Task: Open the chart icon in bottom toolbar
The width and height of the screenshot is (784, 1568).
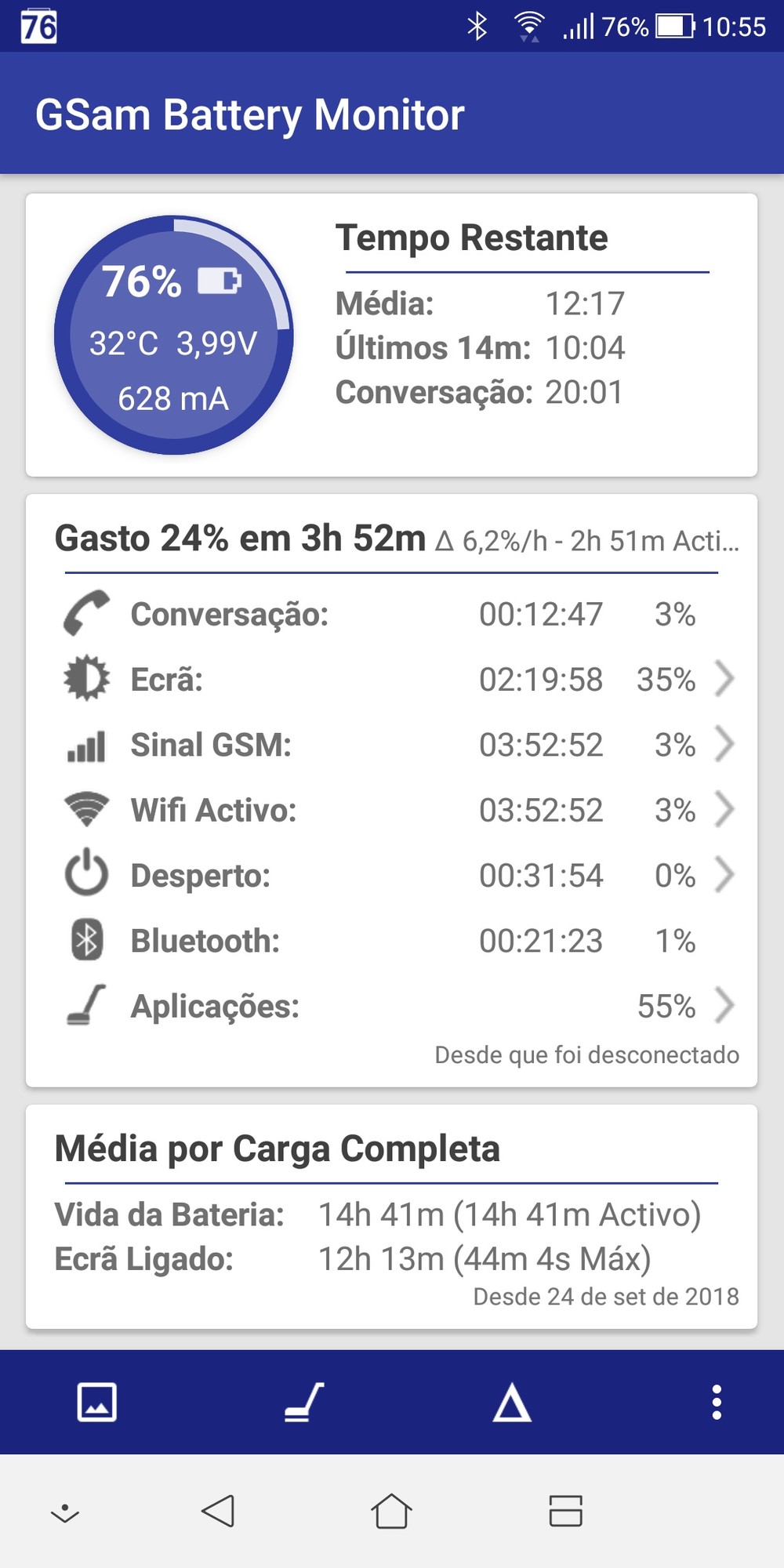Action: [x=97, y=1402]
